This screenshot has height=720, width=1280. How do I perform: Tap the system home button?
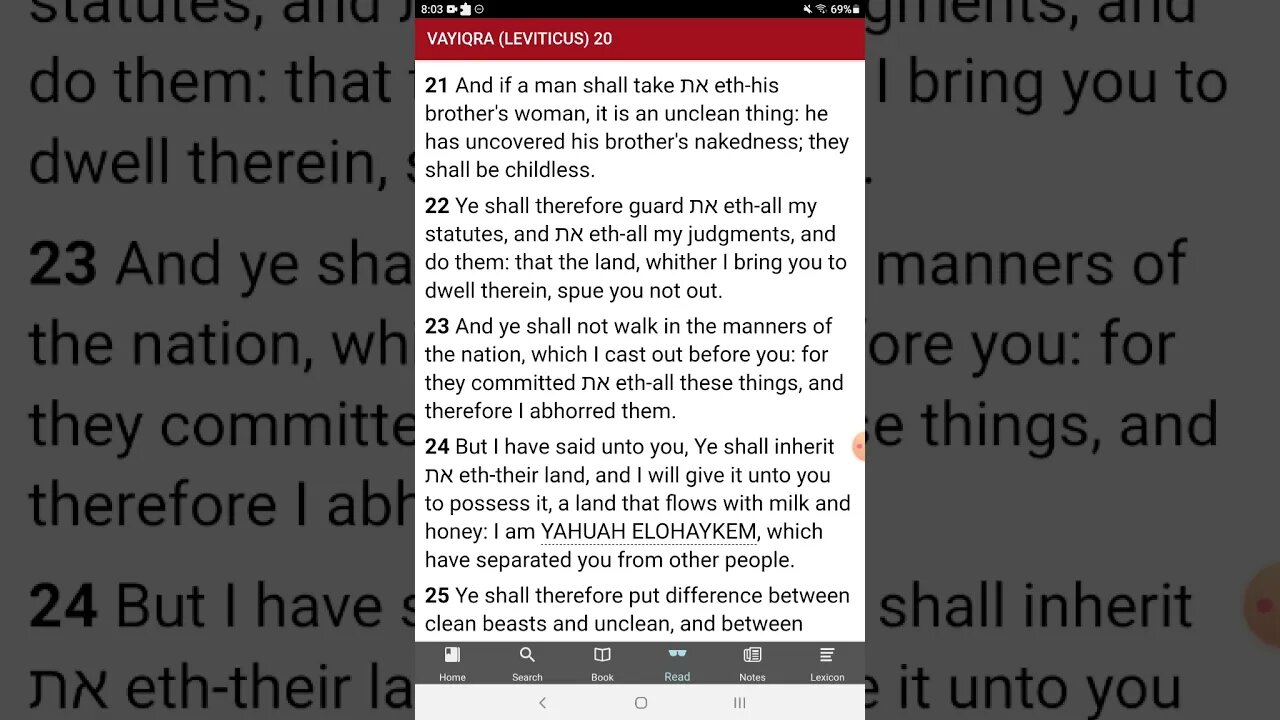(x=641, y=703)
